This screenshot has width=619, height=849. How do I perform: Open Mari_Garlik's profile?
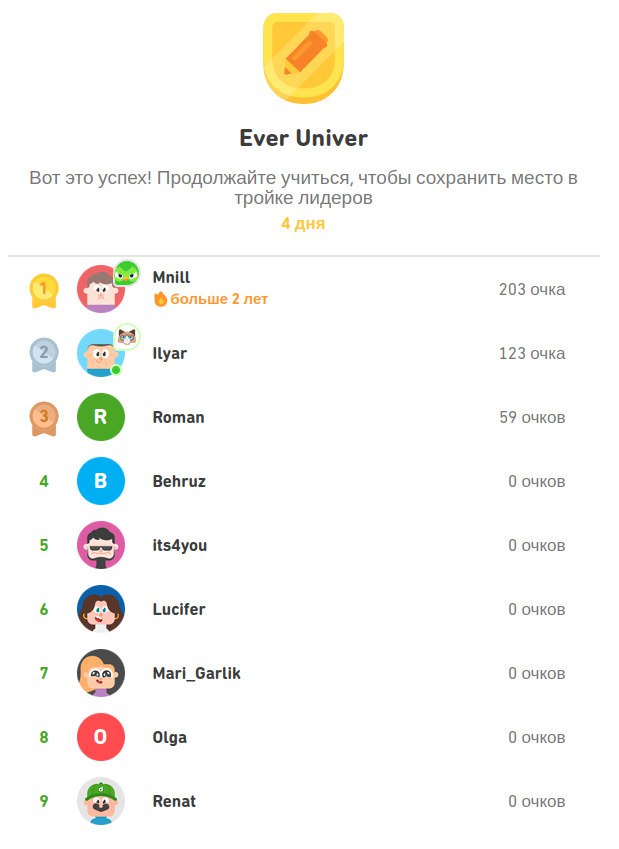coord(196,673)
